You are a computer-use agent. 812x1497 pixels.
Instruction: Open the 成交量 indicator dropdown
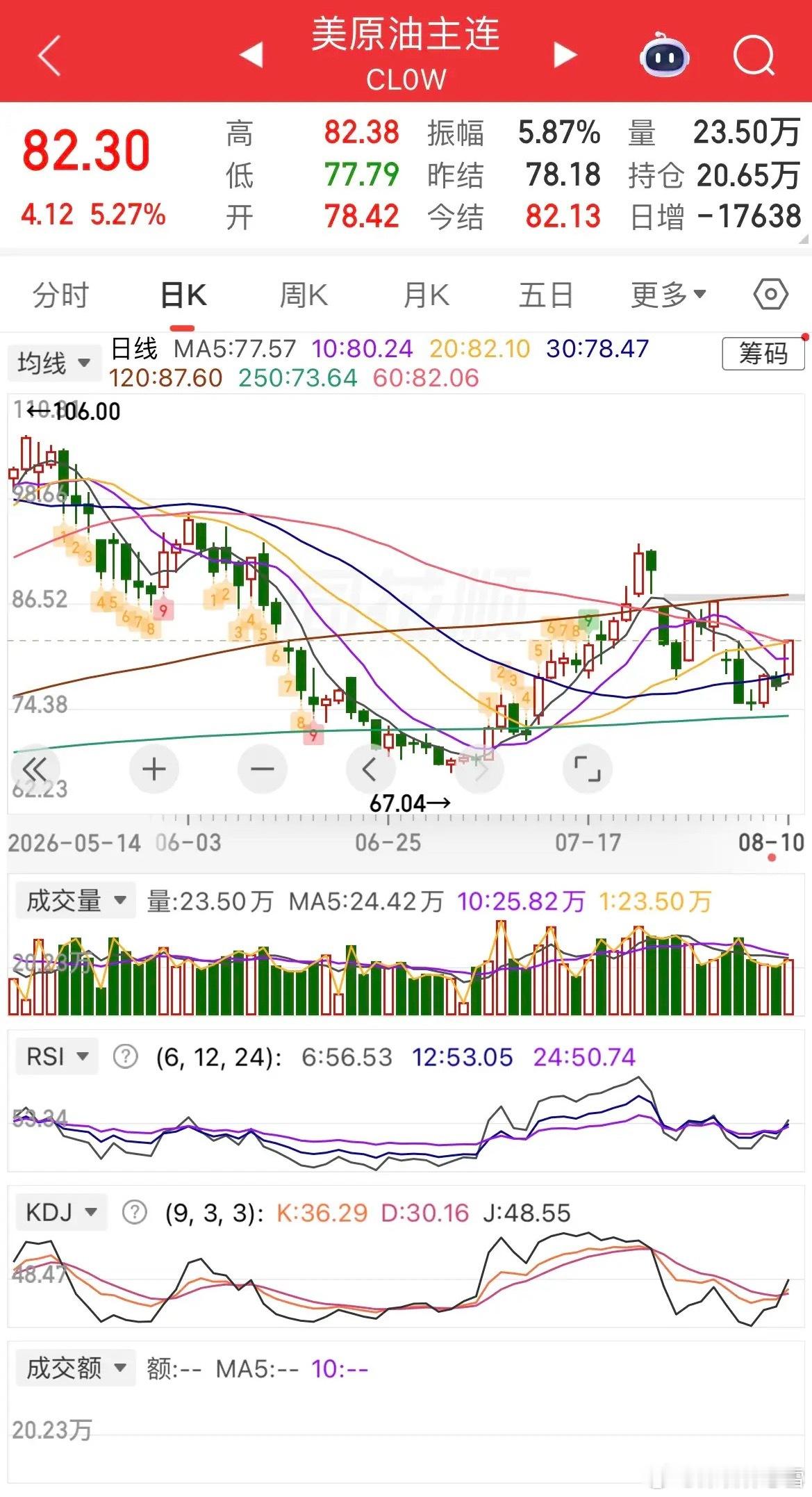click(75, 901)
